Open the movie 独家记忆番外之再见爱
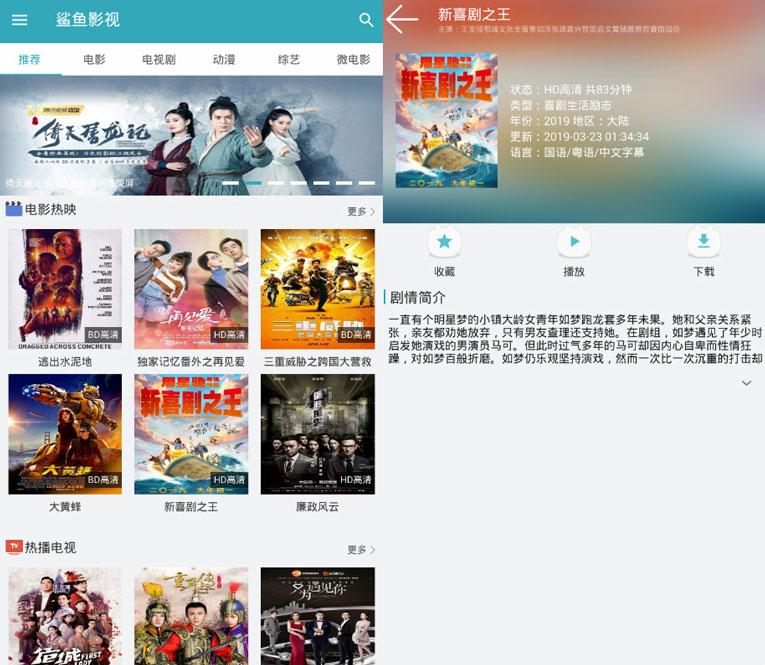Viewport: 765px width, 665px height. 191,289
